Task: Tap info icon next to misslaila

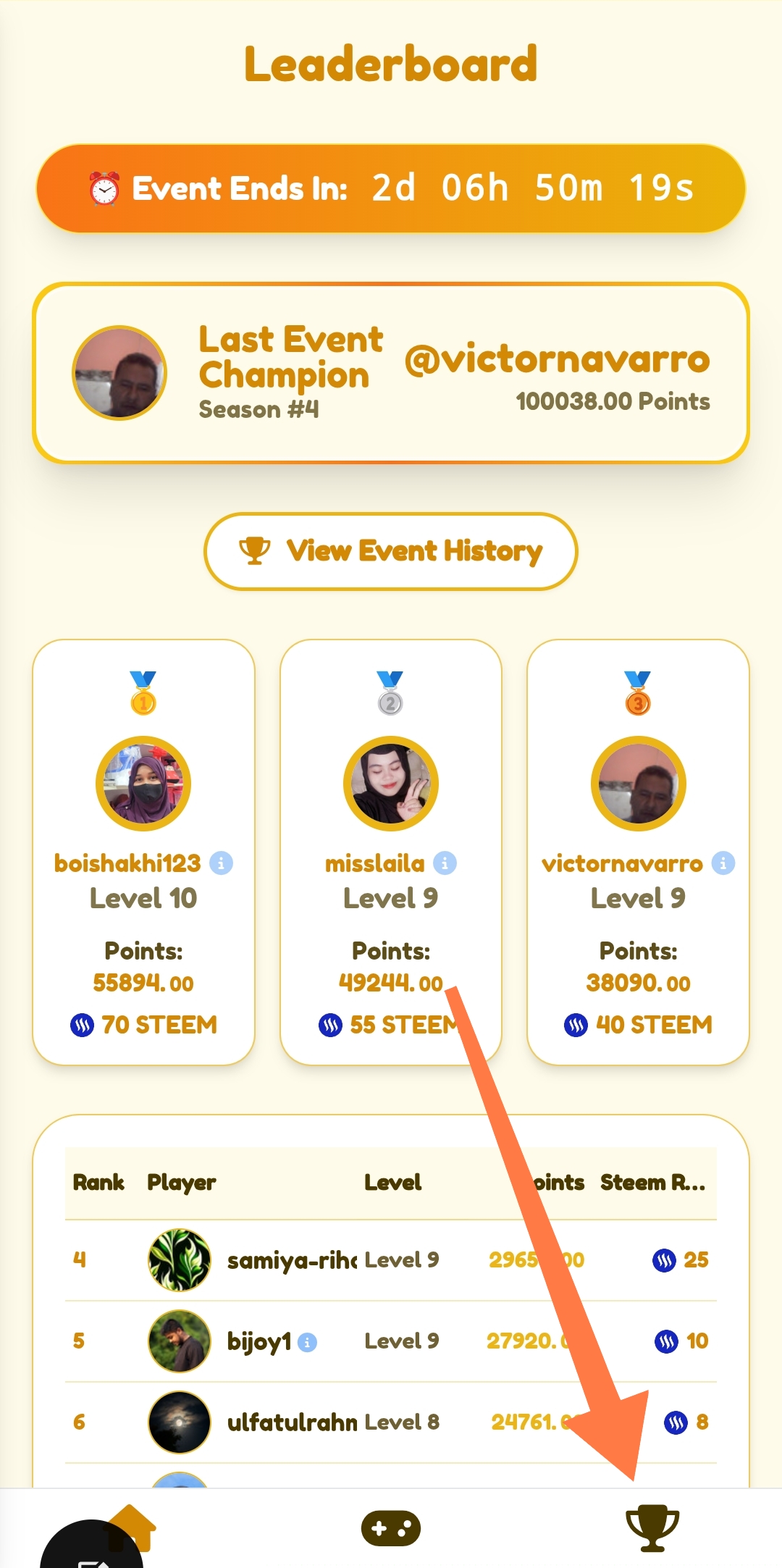Action: point(445,863)
